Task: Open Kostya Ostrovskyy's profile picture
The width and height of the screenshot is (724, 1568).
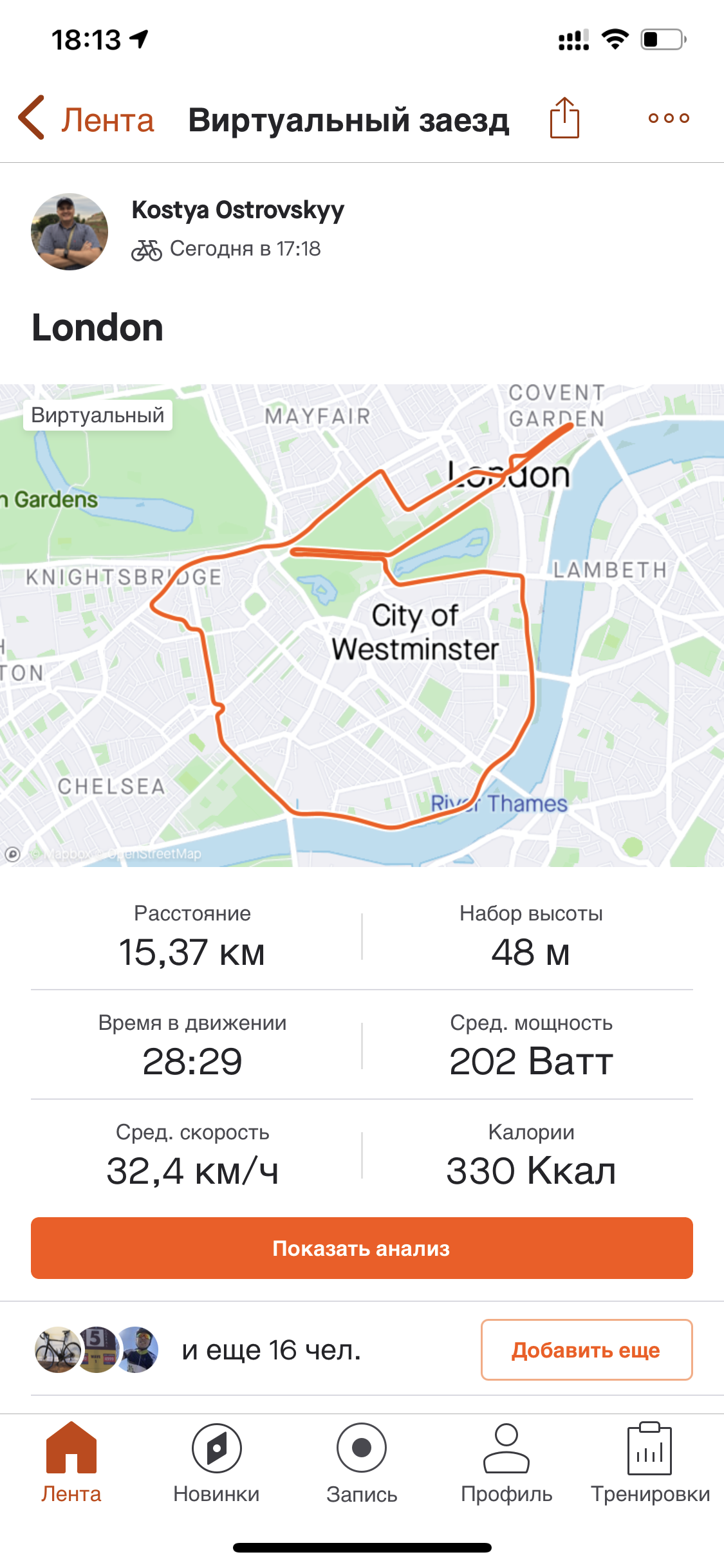Action: click(x=70, y=231)
